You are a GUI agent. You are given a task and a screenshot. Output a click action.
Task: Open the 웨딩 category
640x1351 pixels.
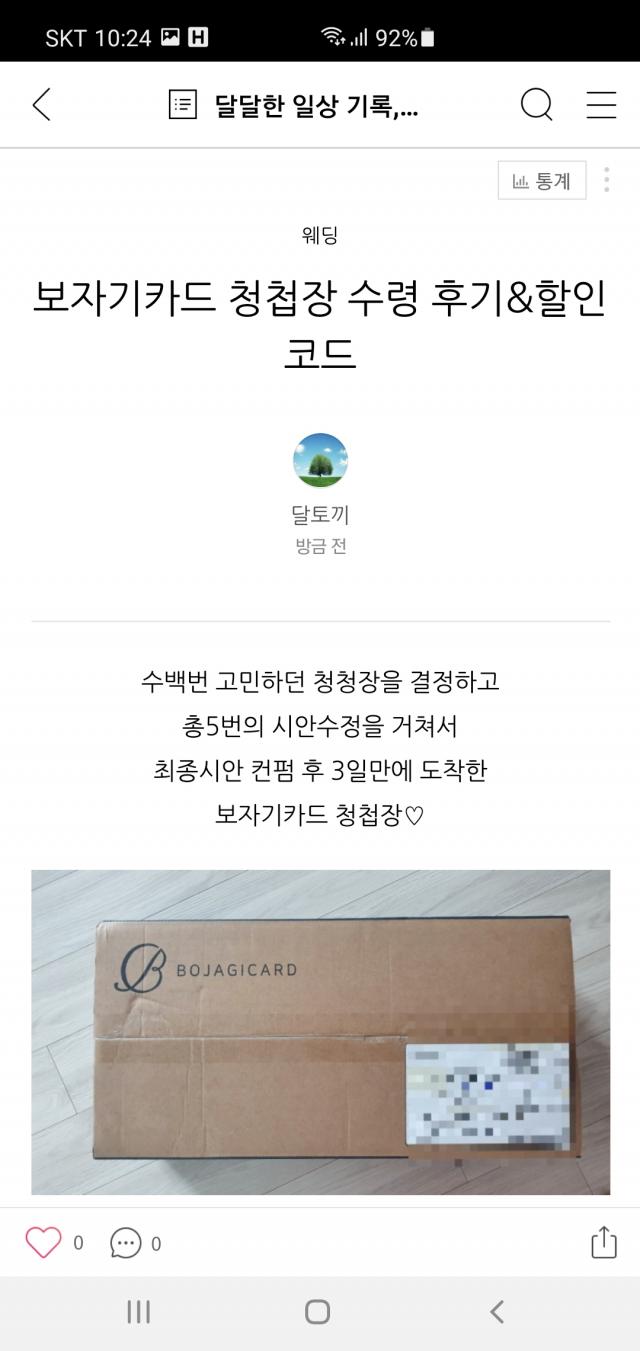click(320, 235)
